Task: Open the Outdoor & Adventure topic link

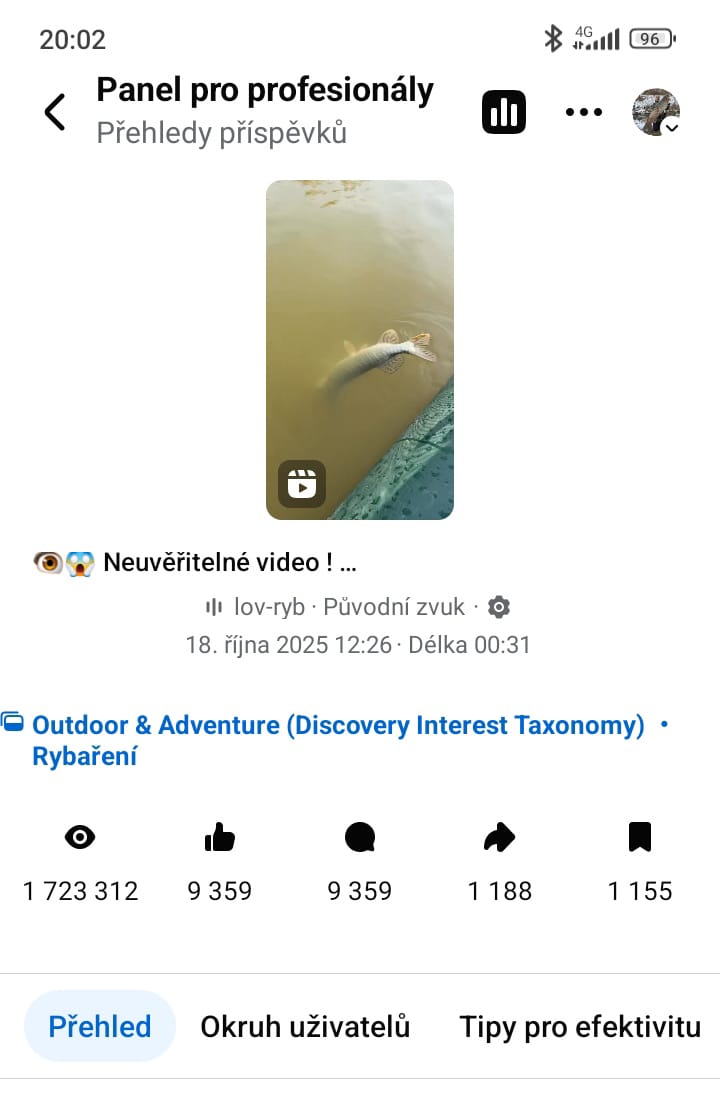Action: 338,725
